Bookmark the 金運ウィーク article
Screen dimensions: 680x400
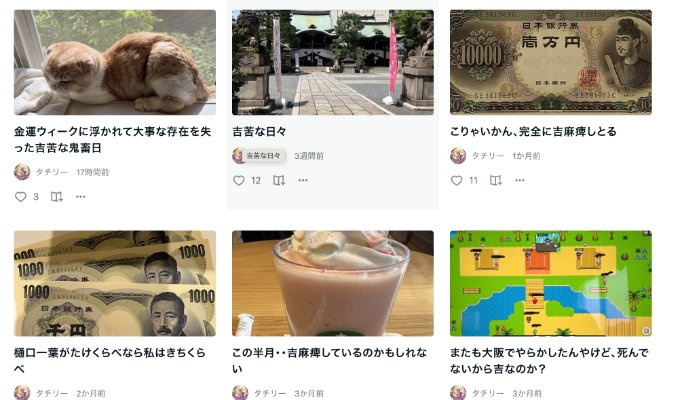point(57,197)
